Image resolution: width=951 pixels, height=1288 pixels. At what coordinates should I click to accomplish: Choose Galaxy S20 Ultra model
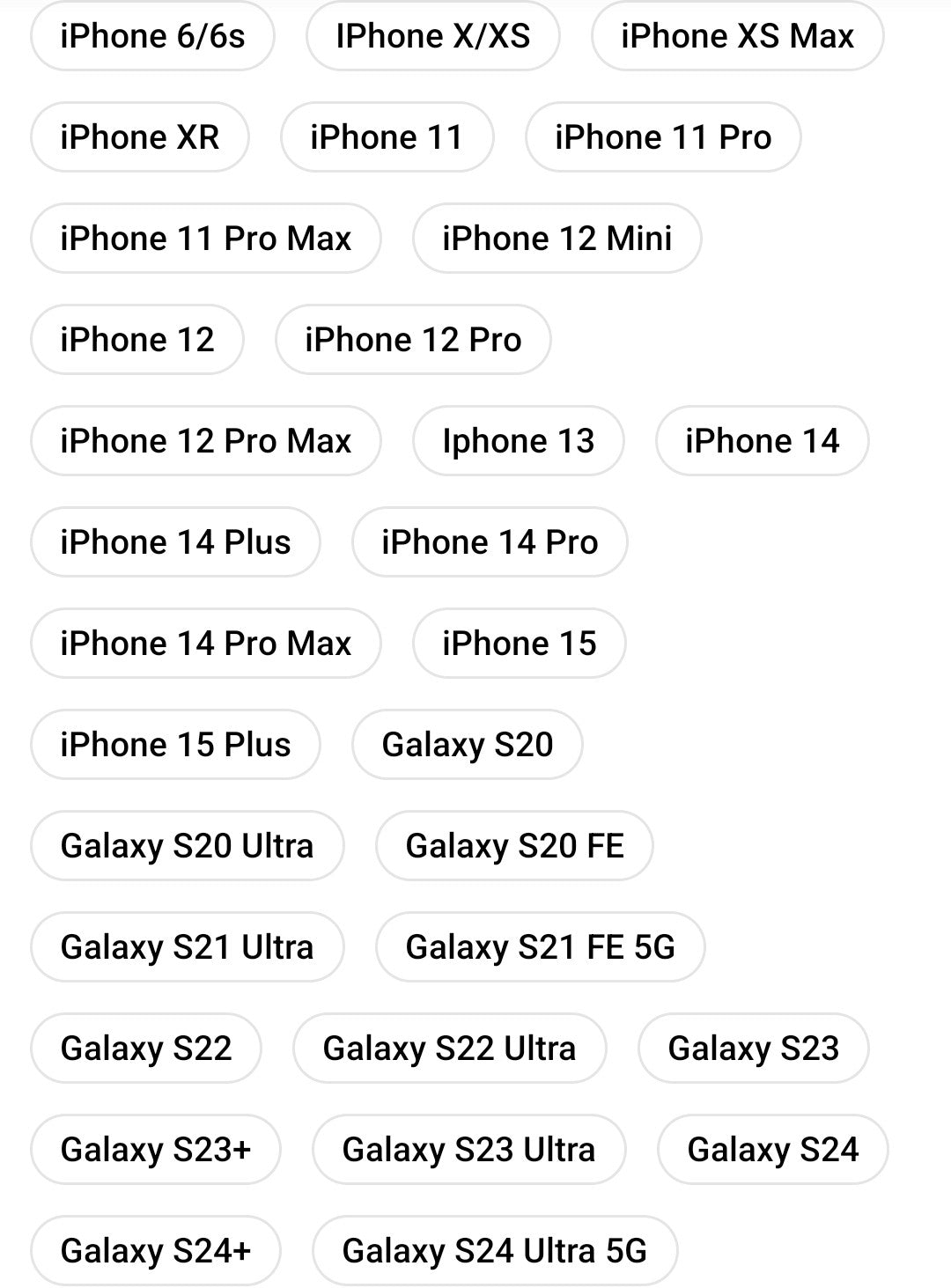point(187,846)
